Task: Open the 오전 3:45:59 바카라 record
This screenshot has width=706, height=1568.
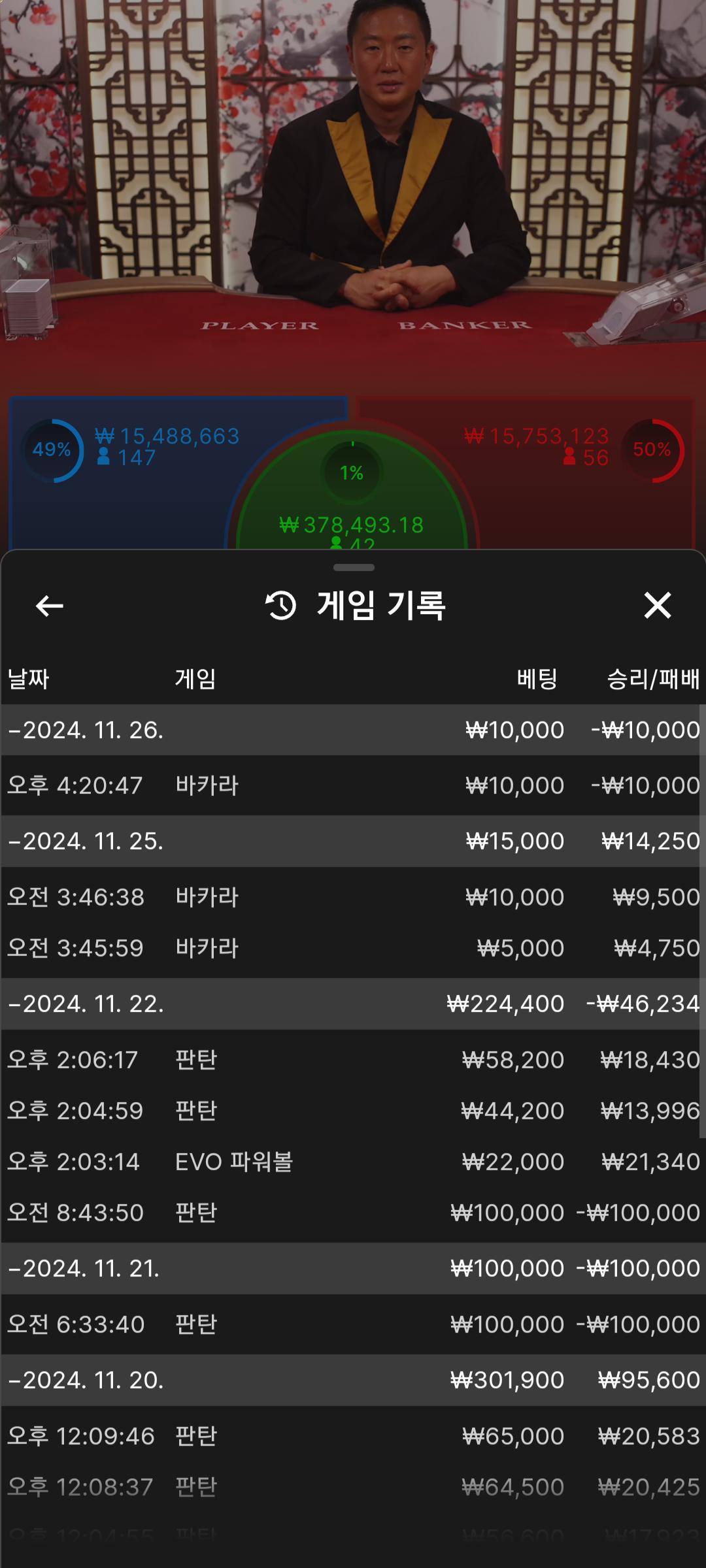Action: [353, 948]
